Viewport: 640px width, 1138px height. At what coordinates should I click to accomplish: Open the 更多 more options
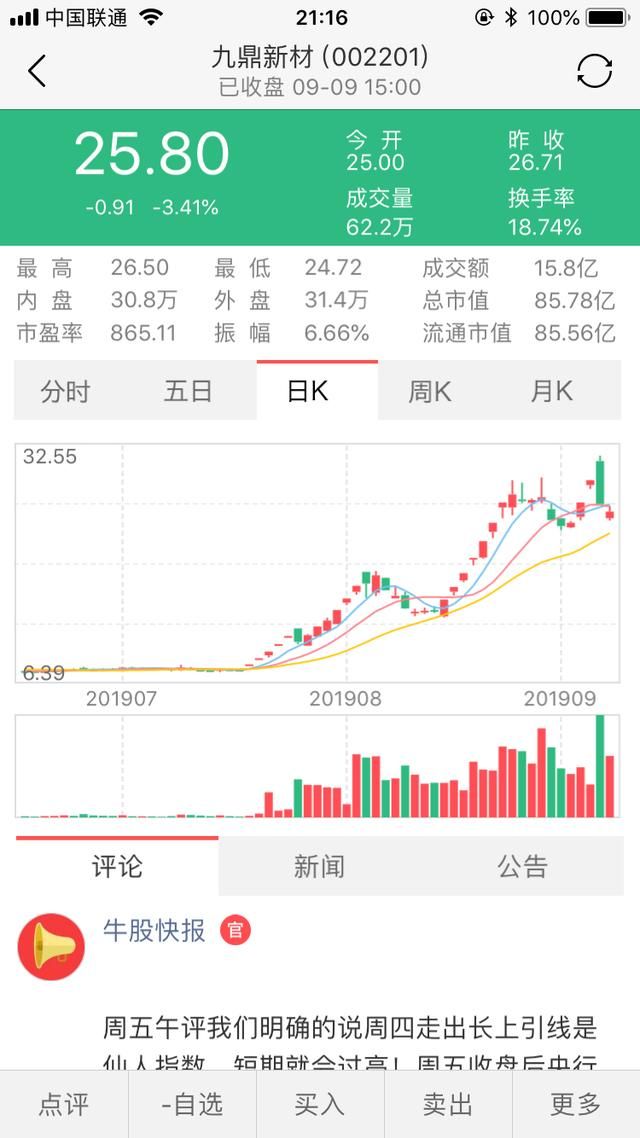pos(576,1104)
